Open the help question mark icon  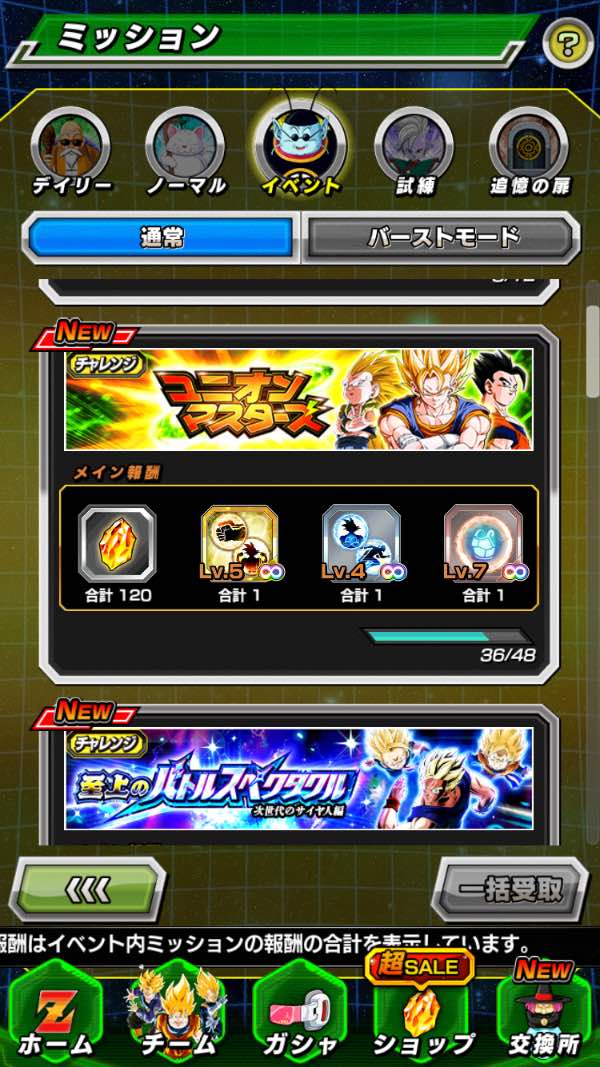[566, 43]
